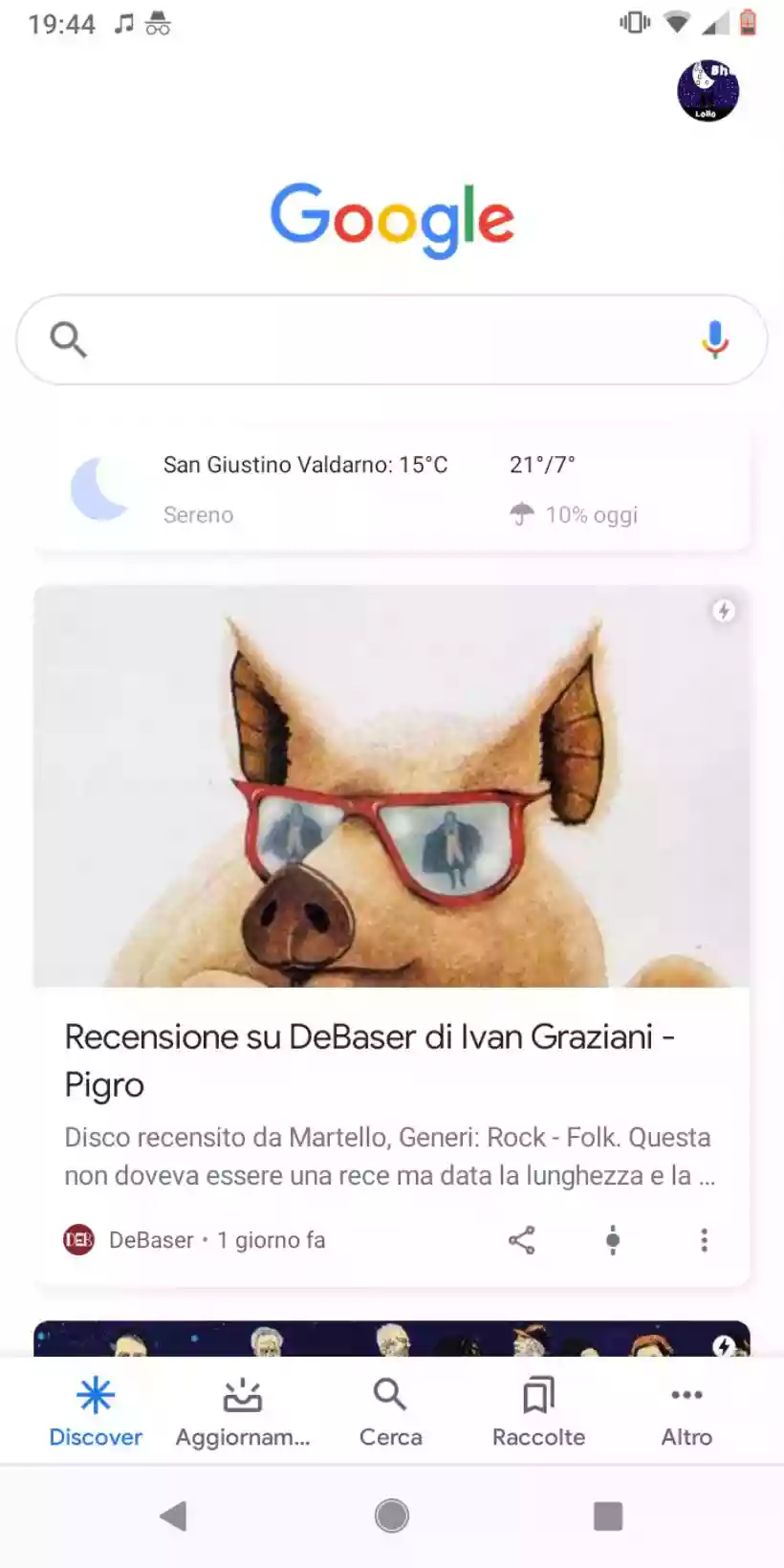The height and width of the screenshot is (1568, 784).
Task: Open the share icon on the Ivan Graziani article
Action: [x=522, y=1240]
